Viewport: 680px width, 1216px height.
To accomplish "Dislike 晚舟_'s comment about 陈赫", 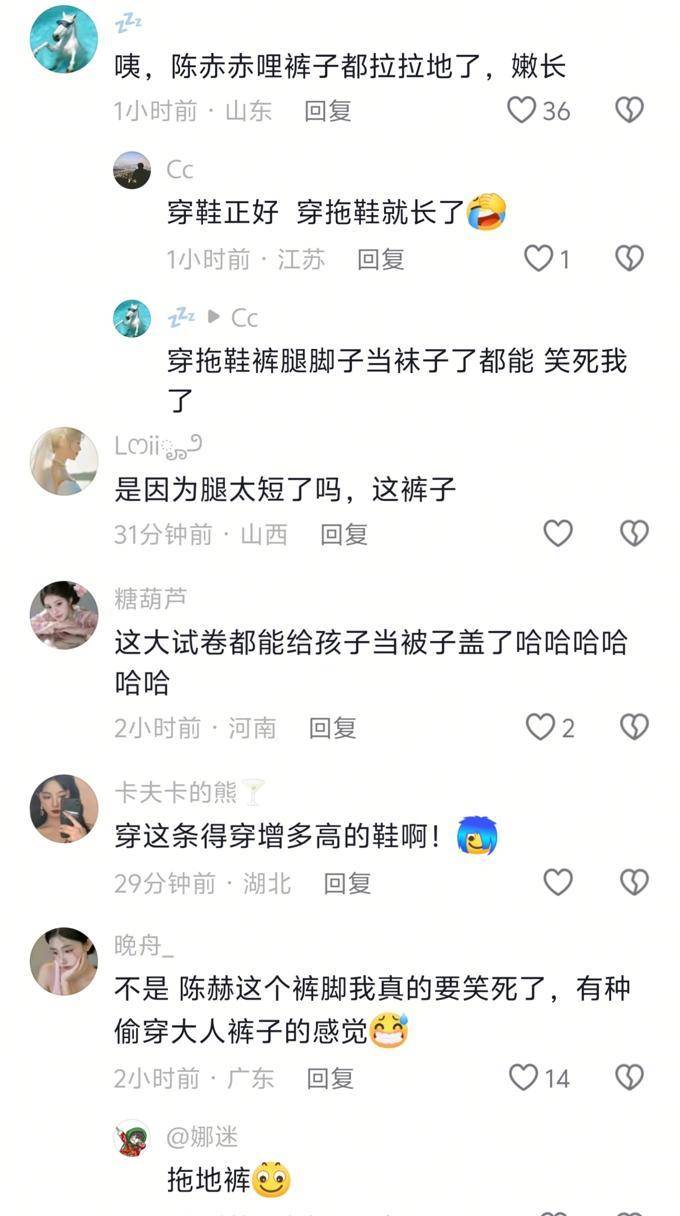I will [x=629, y=1077].
